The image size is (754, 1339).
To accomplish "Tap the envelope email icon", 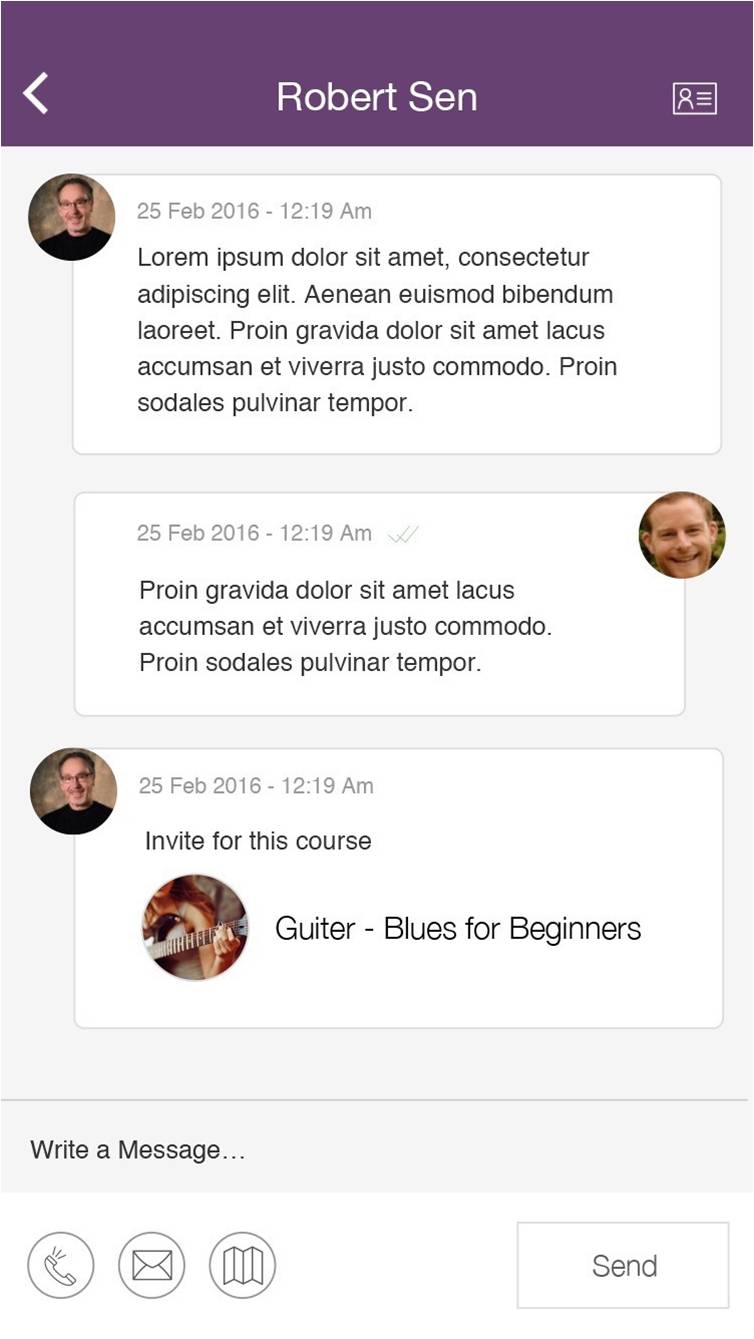I will [x=152, y=1265].
